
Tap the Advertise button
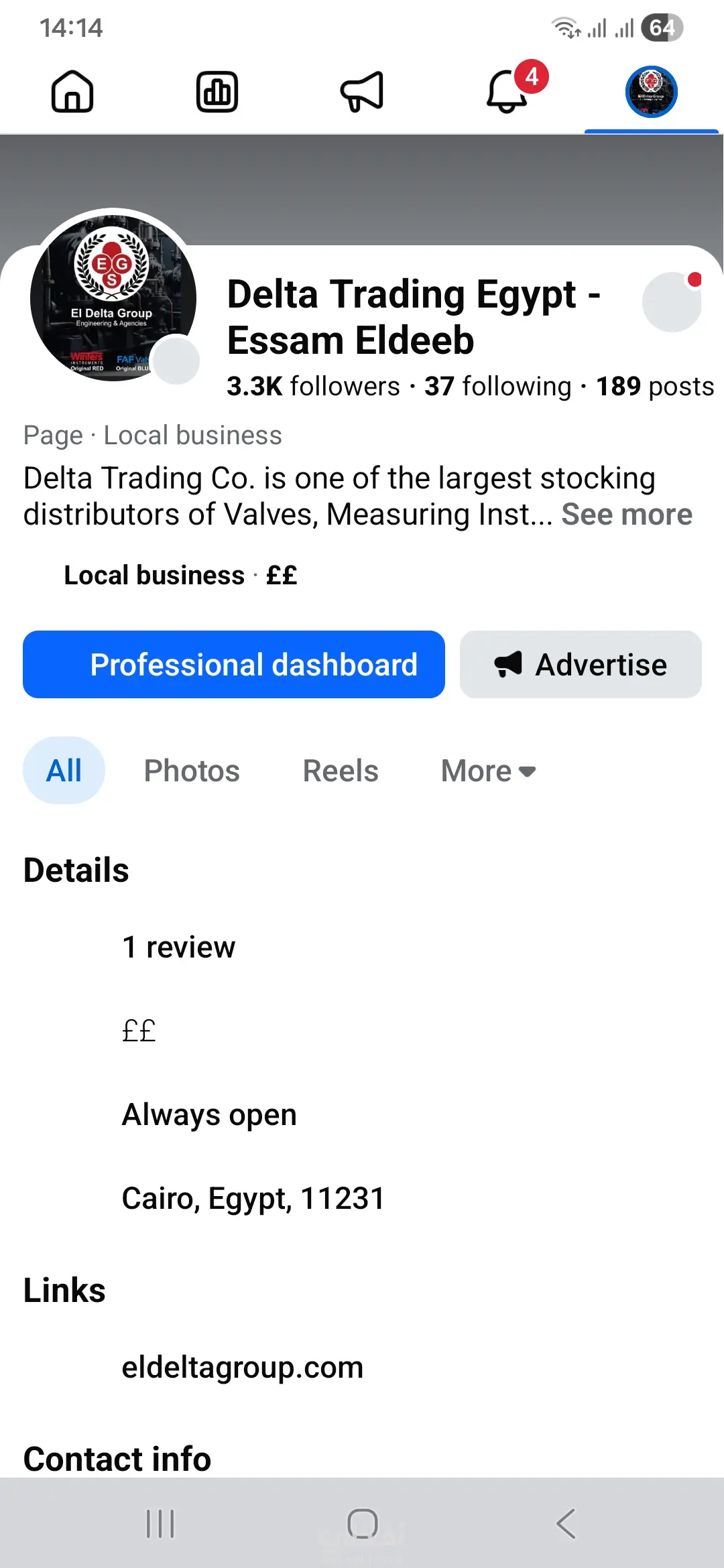pyautogui.click(x=581, y=665)
